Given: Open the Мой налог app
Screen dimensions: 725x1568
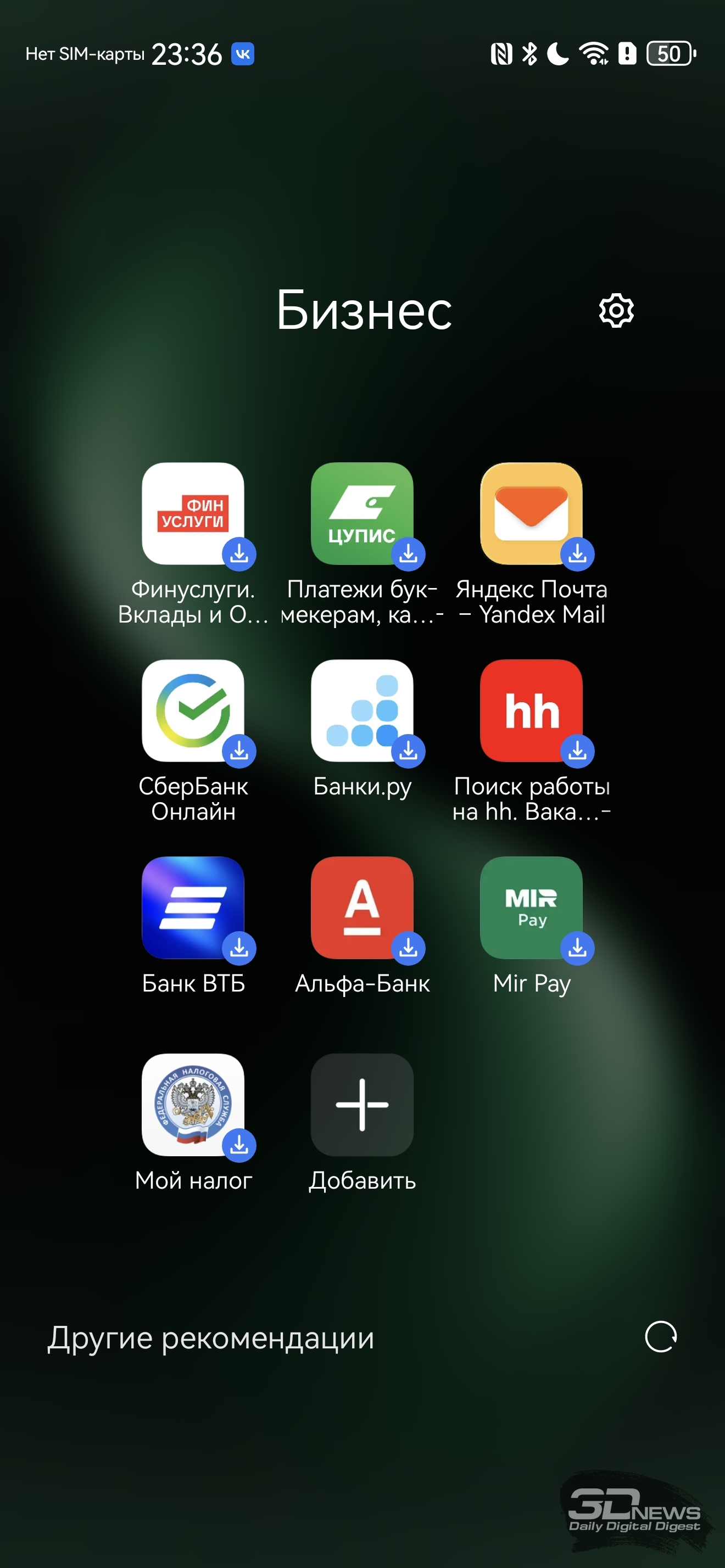Looking at the screenshot, I should click(x=193, y=1105).
